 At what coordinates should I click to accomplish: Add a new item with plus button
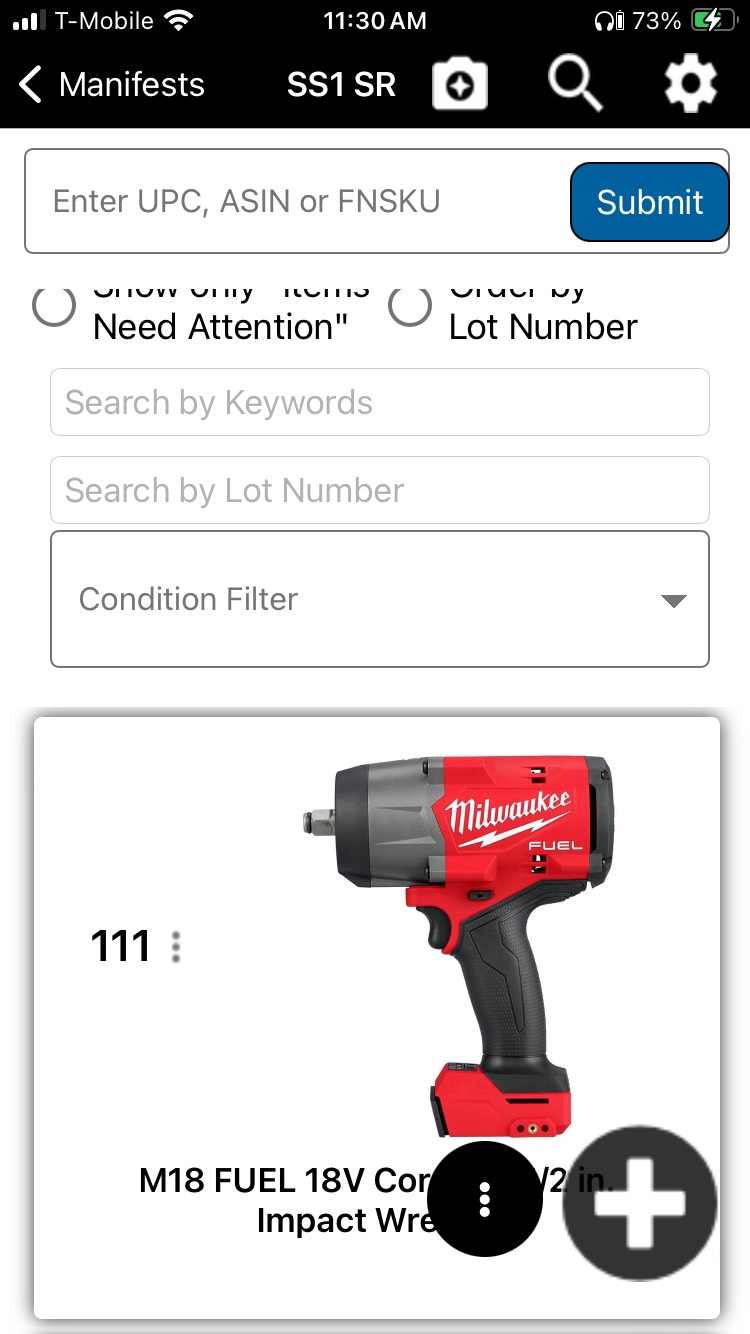tap(640, 1203)
